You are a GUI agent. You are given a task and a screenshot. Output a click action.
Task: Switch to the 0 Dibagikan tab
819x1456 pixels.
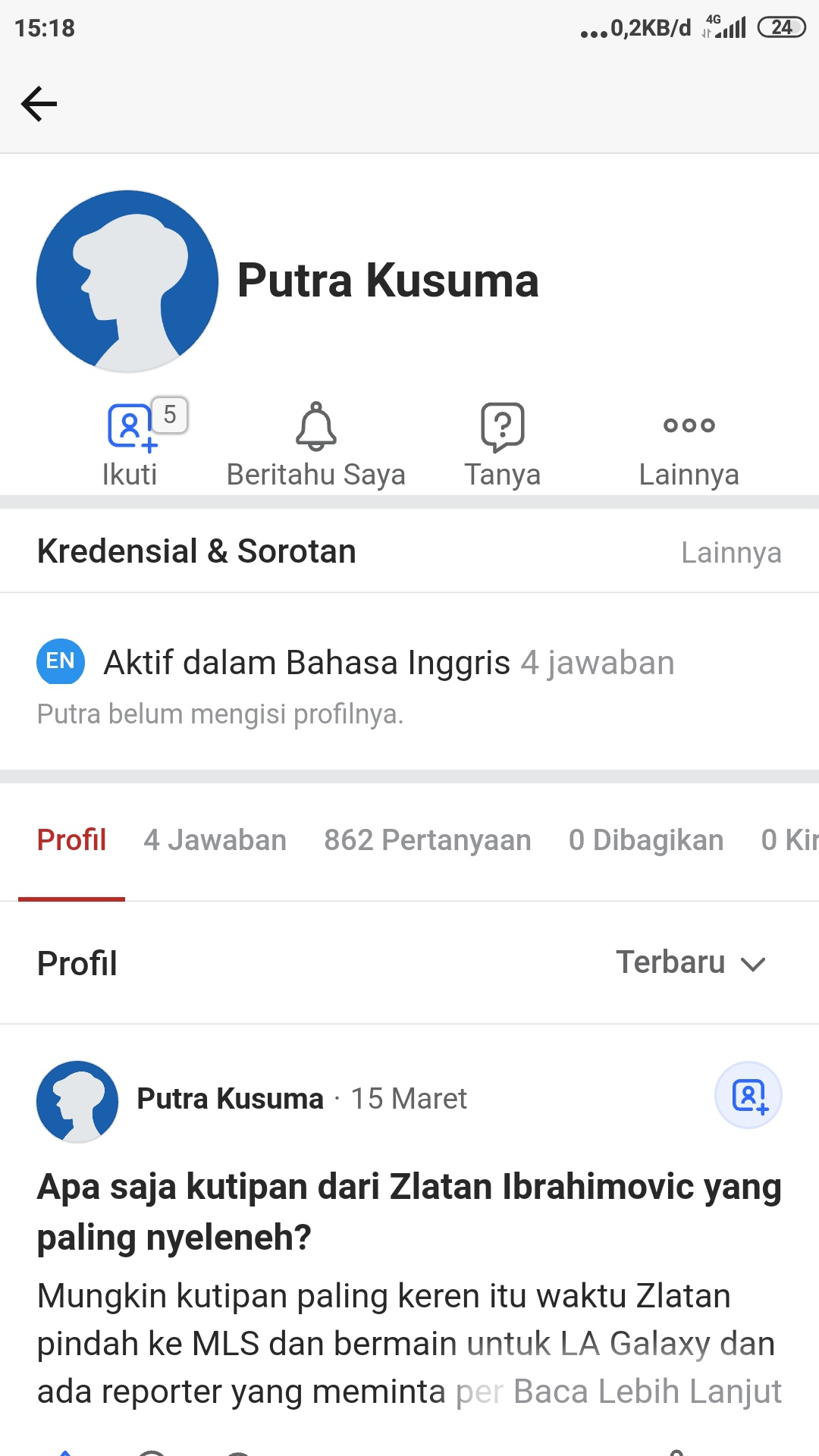(x=646, y=840)
